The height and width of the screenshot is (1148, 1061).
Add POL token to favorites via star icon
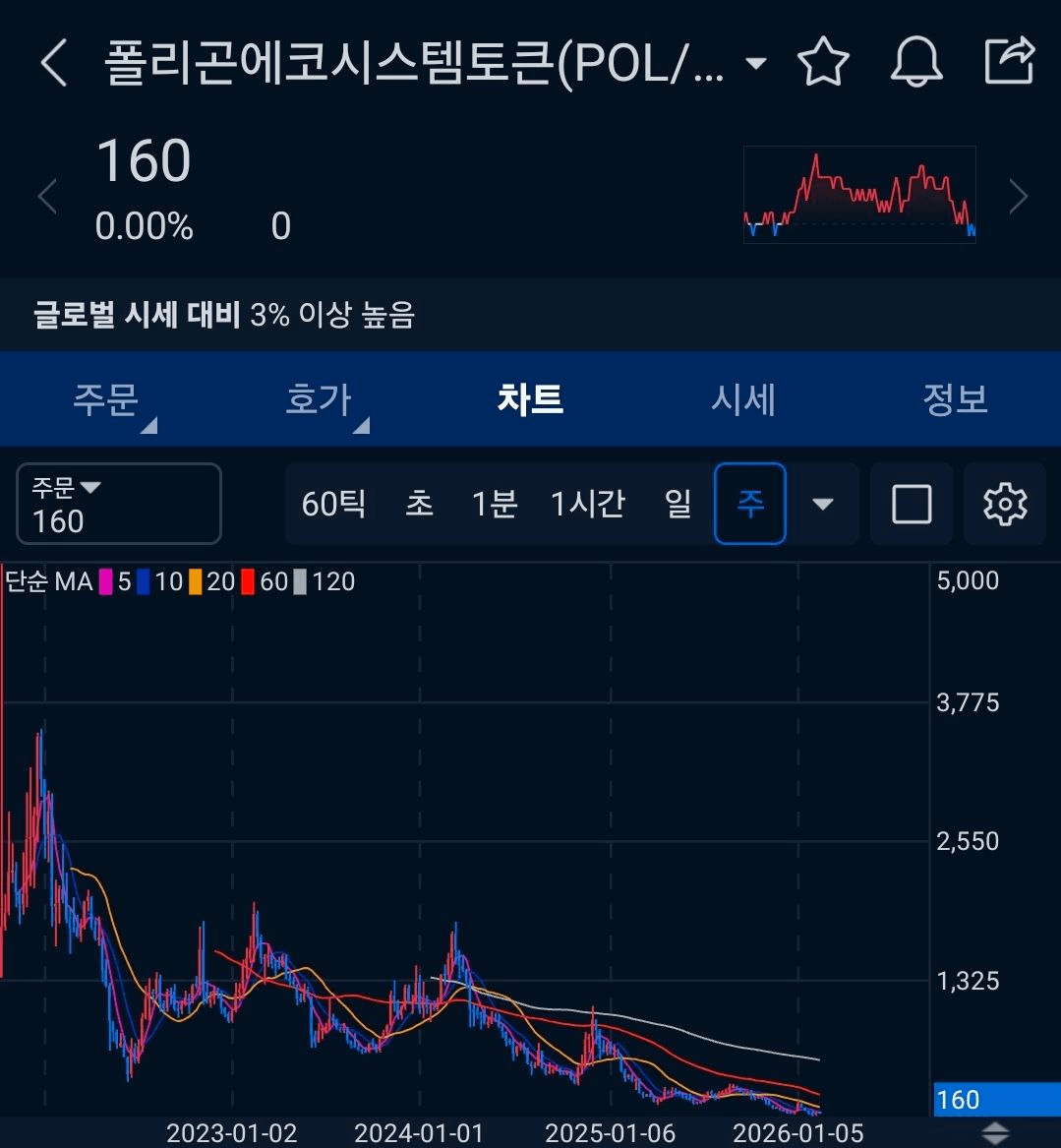[x=823, y=62]
